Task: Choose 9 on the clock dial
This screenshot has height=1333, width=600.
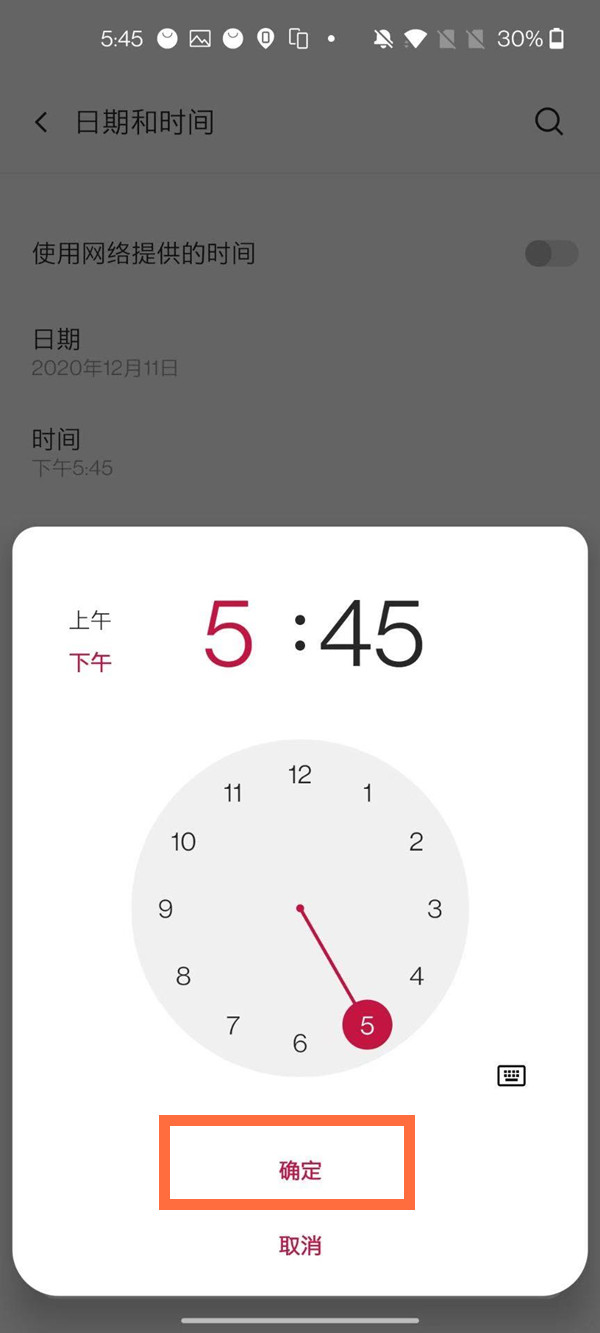Action: (x=166, y=909)
